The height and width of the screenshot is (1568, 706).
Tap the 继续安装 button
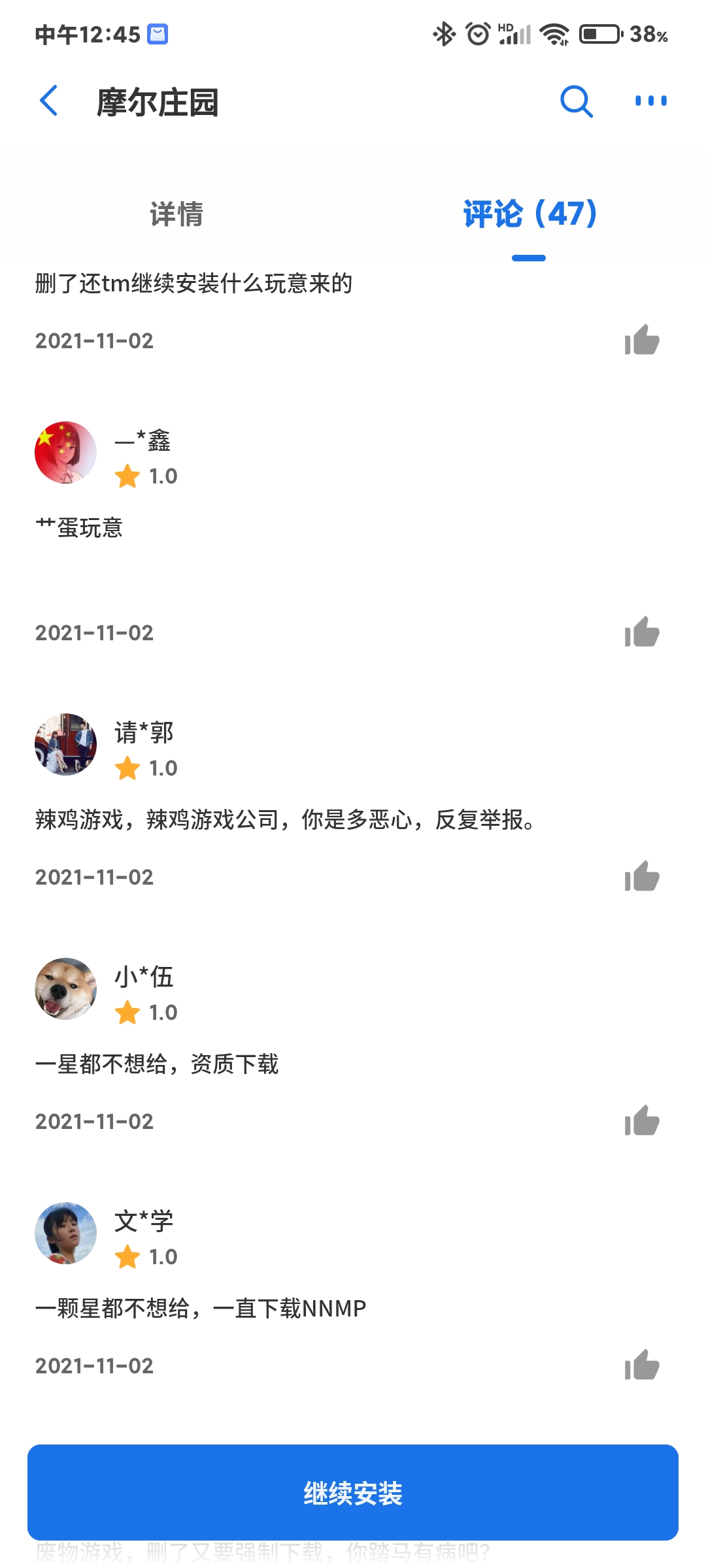[353, 1493]
